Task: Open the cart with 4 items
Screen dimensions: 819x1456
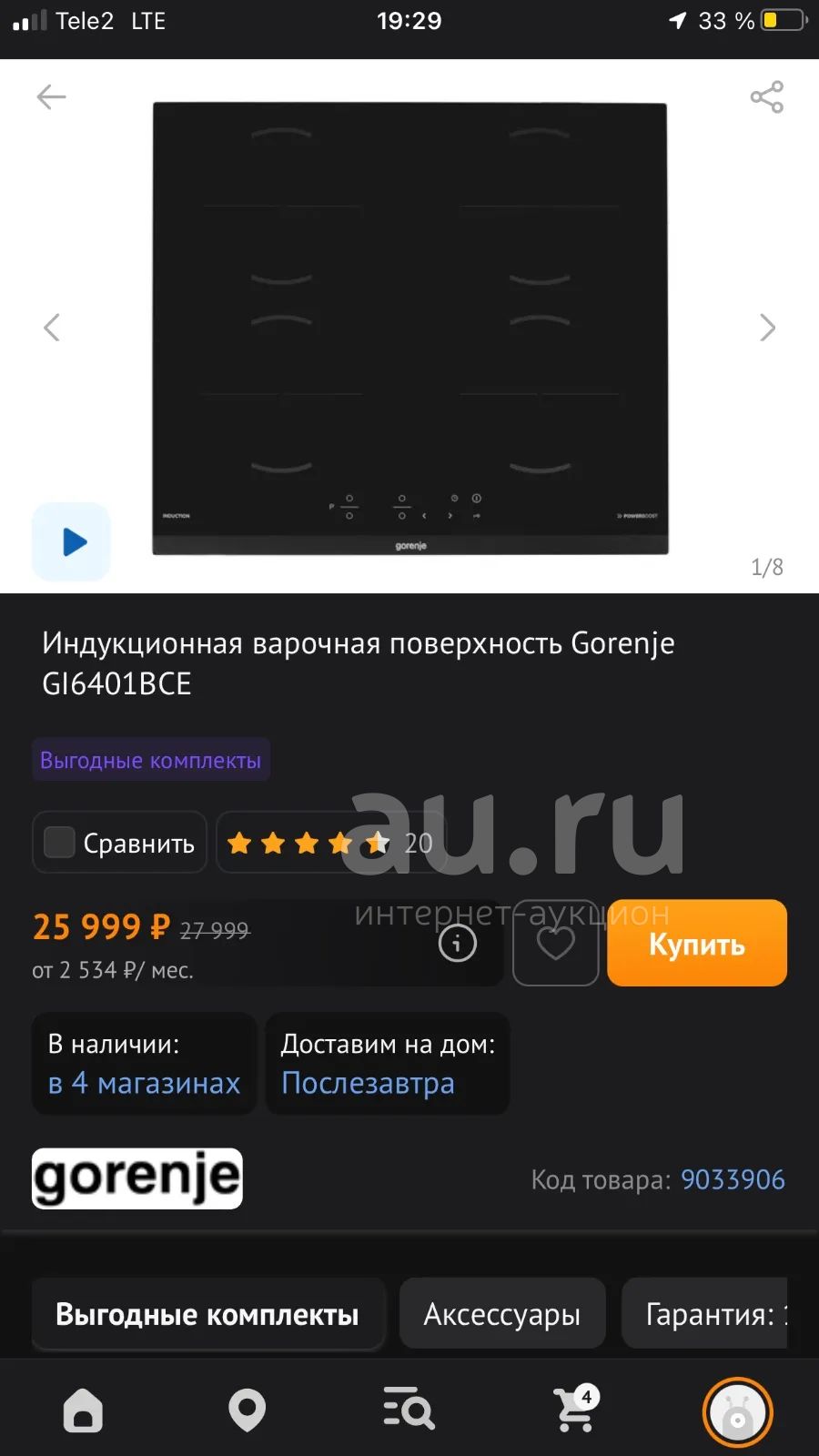Action: [575, 1409]
